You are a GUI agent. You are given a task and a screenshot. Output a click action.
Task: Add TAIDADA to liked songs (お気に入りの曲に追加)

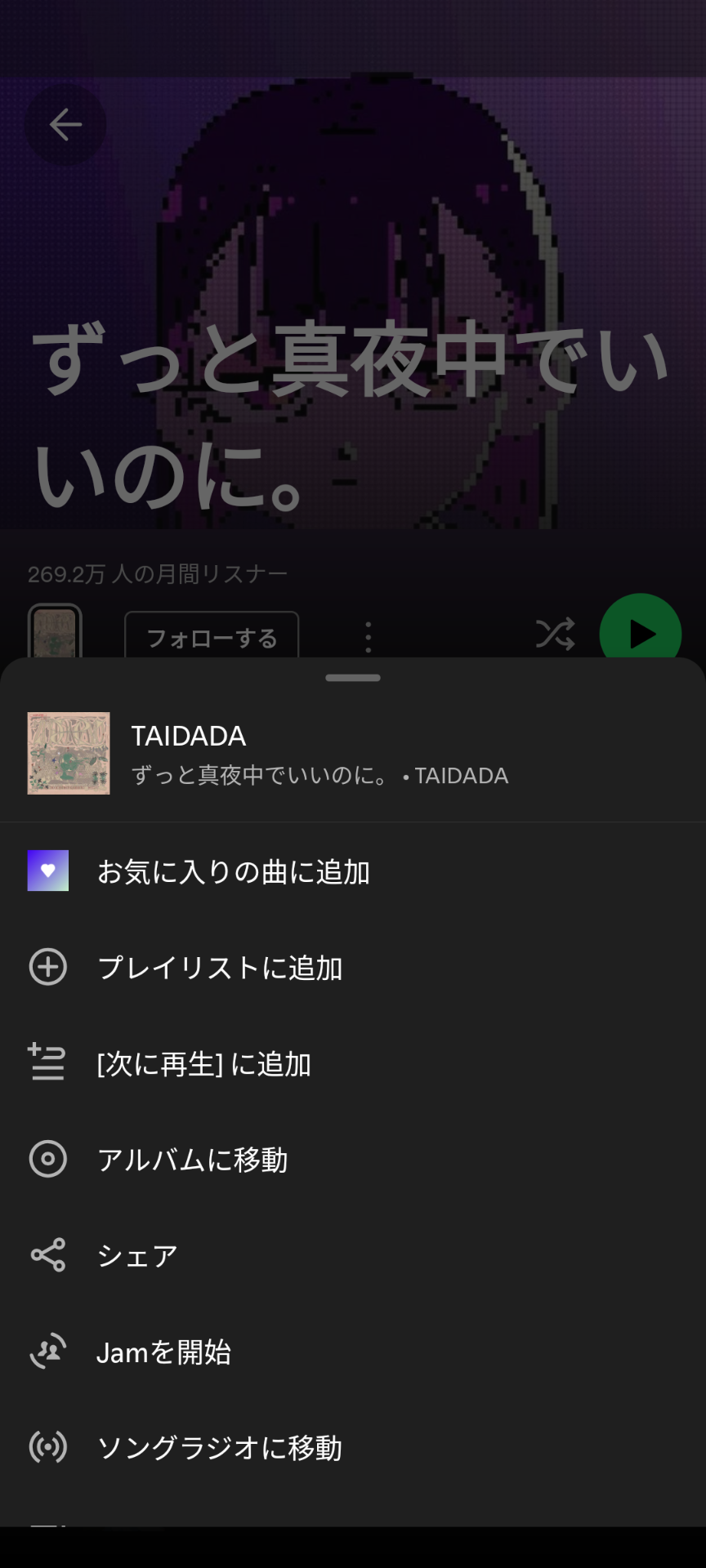(233, 871)
